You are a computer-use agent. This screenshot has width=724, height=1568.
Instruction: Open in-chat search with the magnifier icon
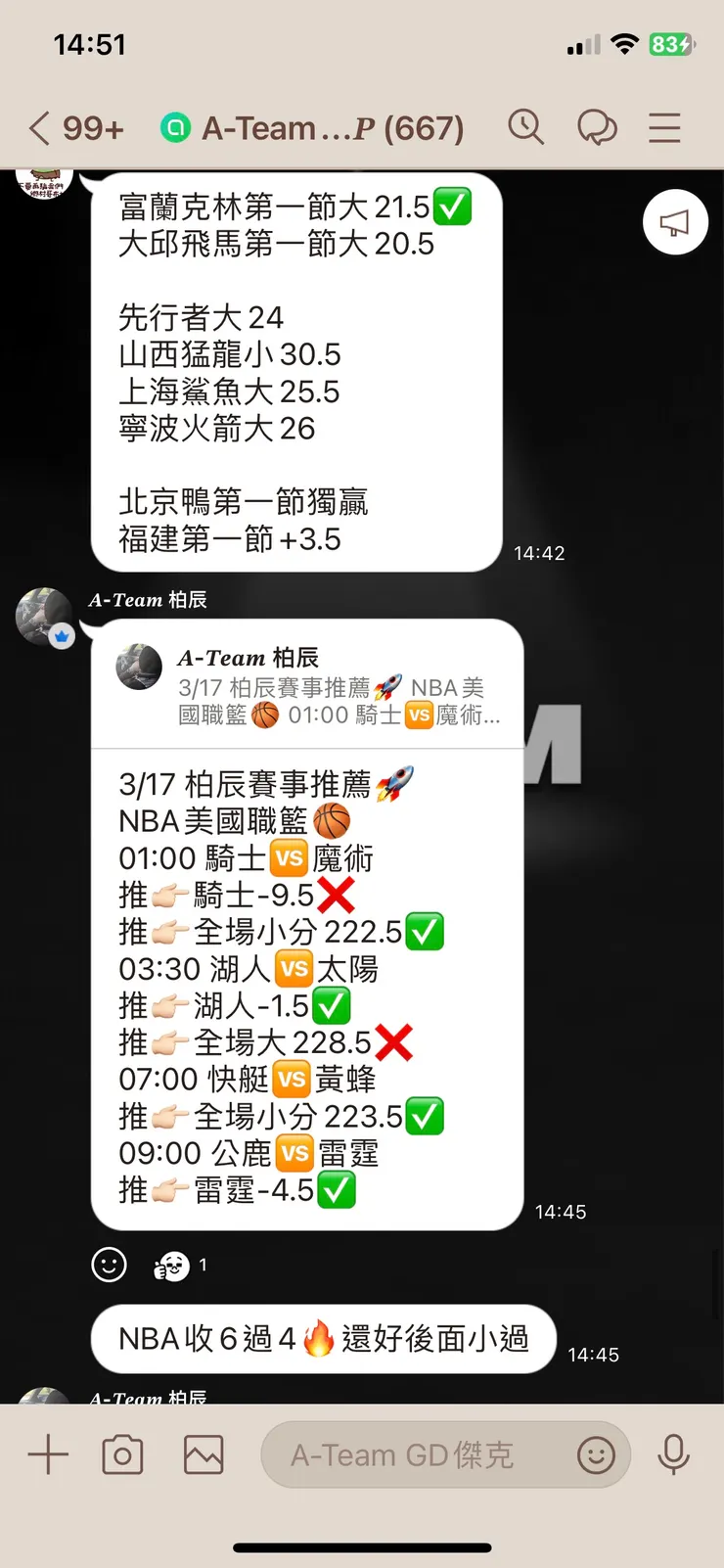(x=526, y=127)
